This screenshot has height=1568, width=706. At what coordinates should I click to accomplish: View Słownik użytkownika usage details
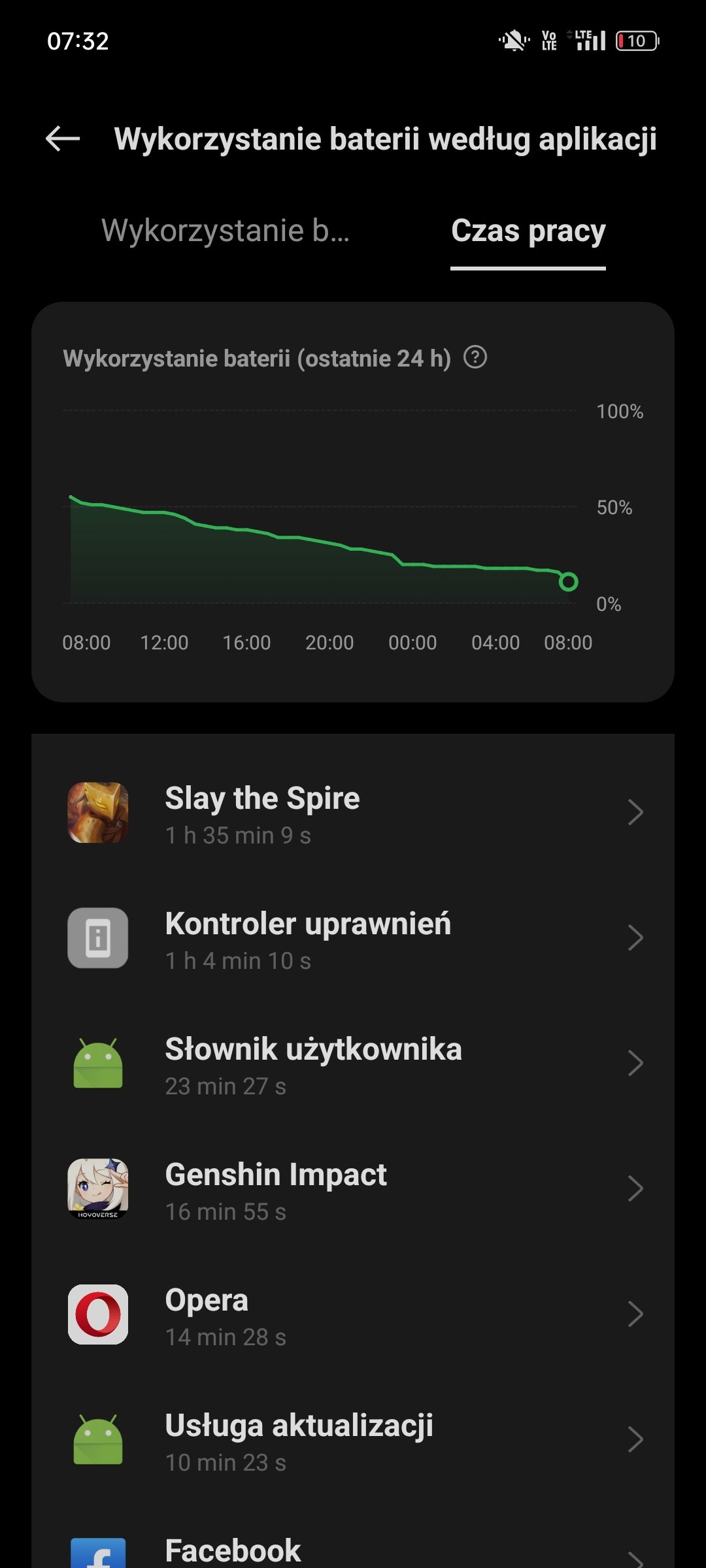click(353, 1064)
